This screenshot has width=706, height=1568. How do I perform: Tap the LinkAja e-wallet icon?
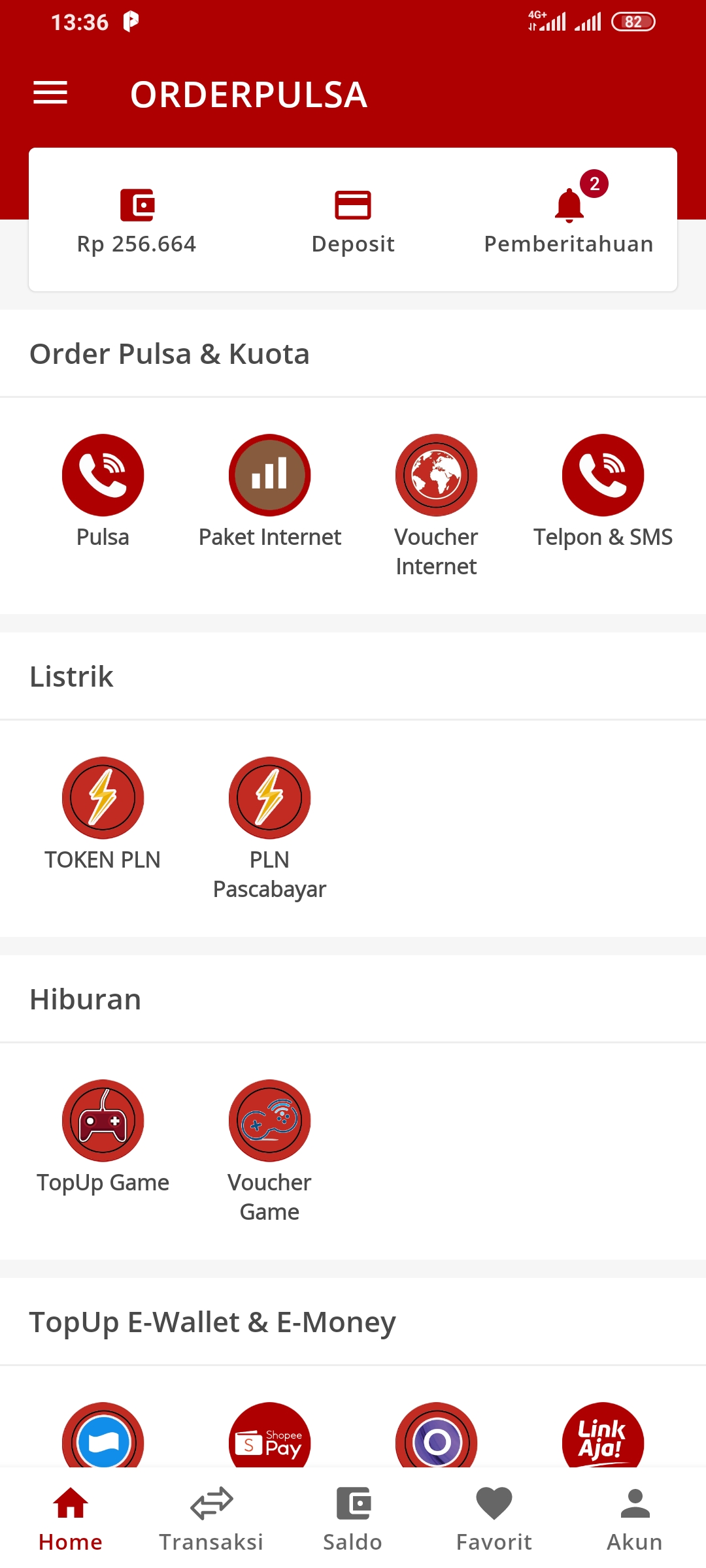[603, 1437]
